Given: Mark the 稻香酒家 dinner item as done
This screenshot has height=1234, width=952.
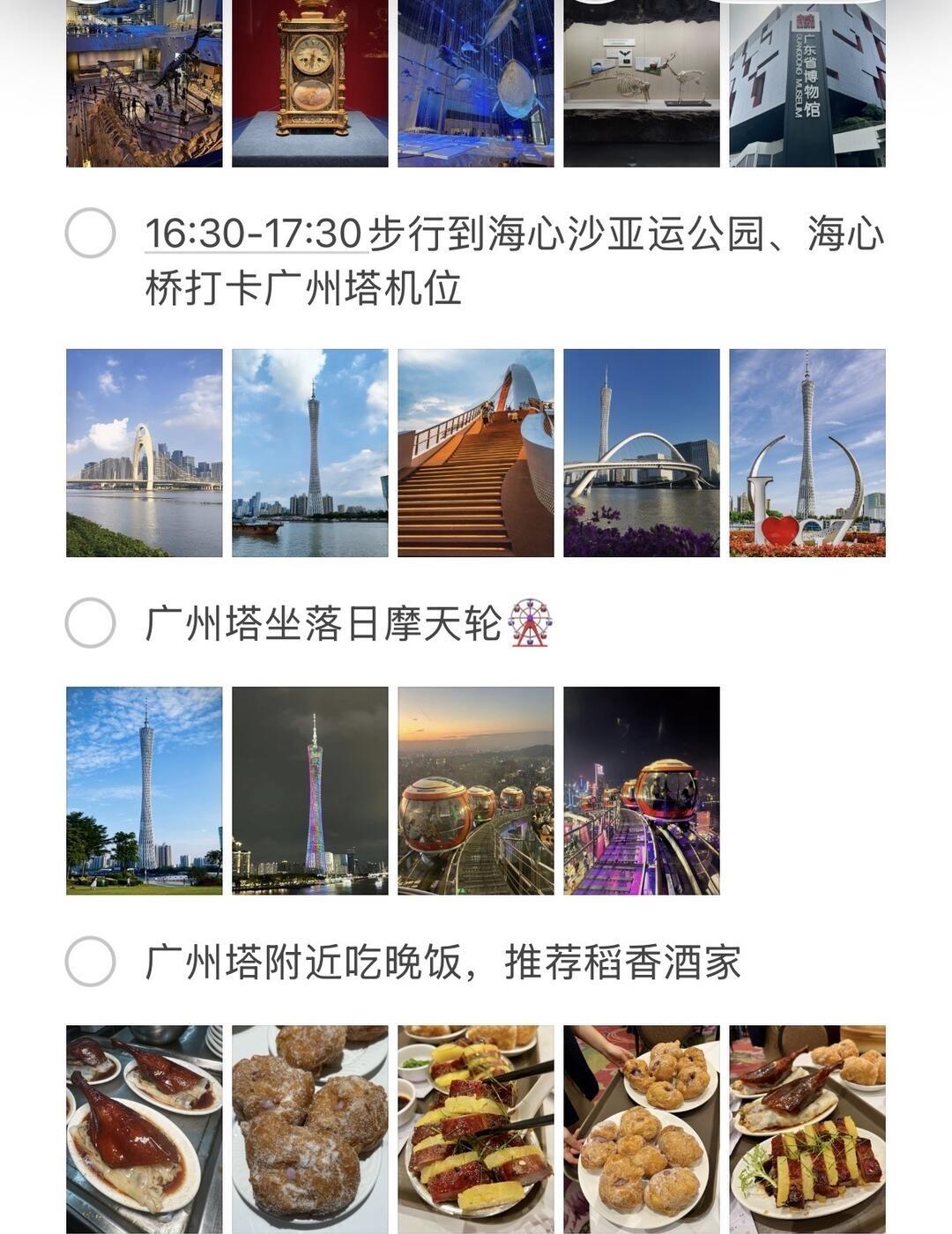Looking at the screenshot, I should (90, 961).
